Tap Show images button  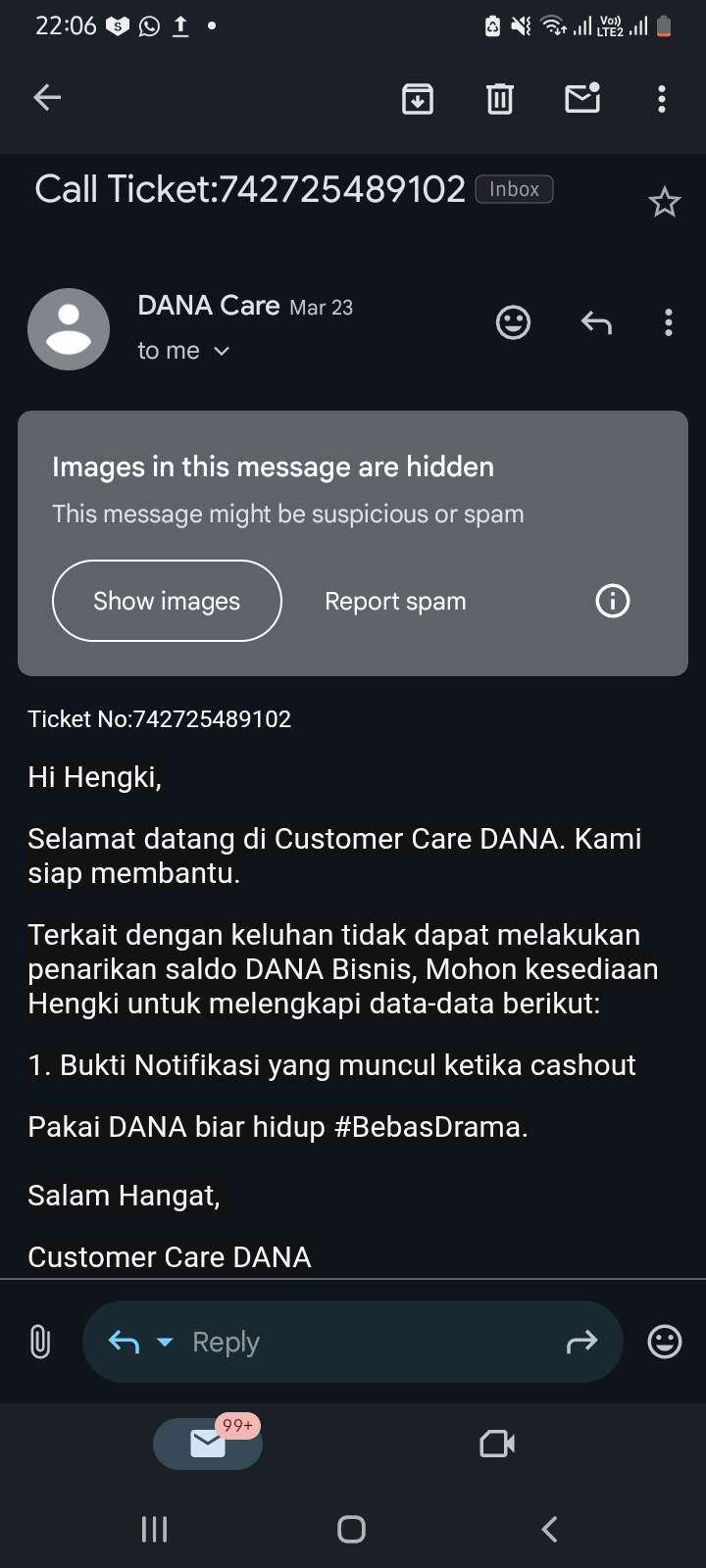click(167, 601)
